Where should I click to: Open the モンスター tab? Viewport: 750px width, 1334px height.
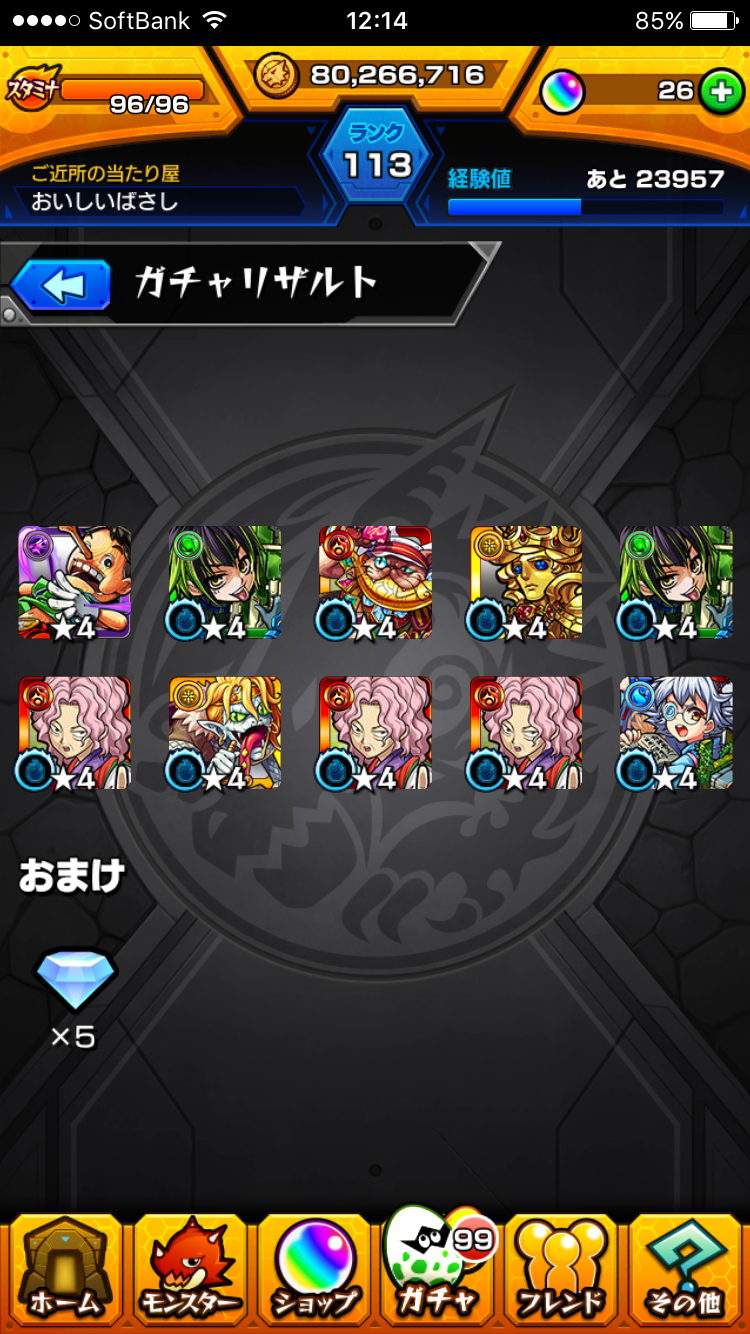(x=190, y=1270)
